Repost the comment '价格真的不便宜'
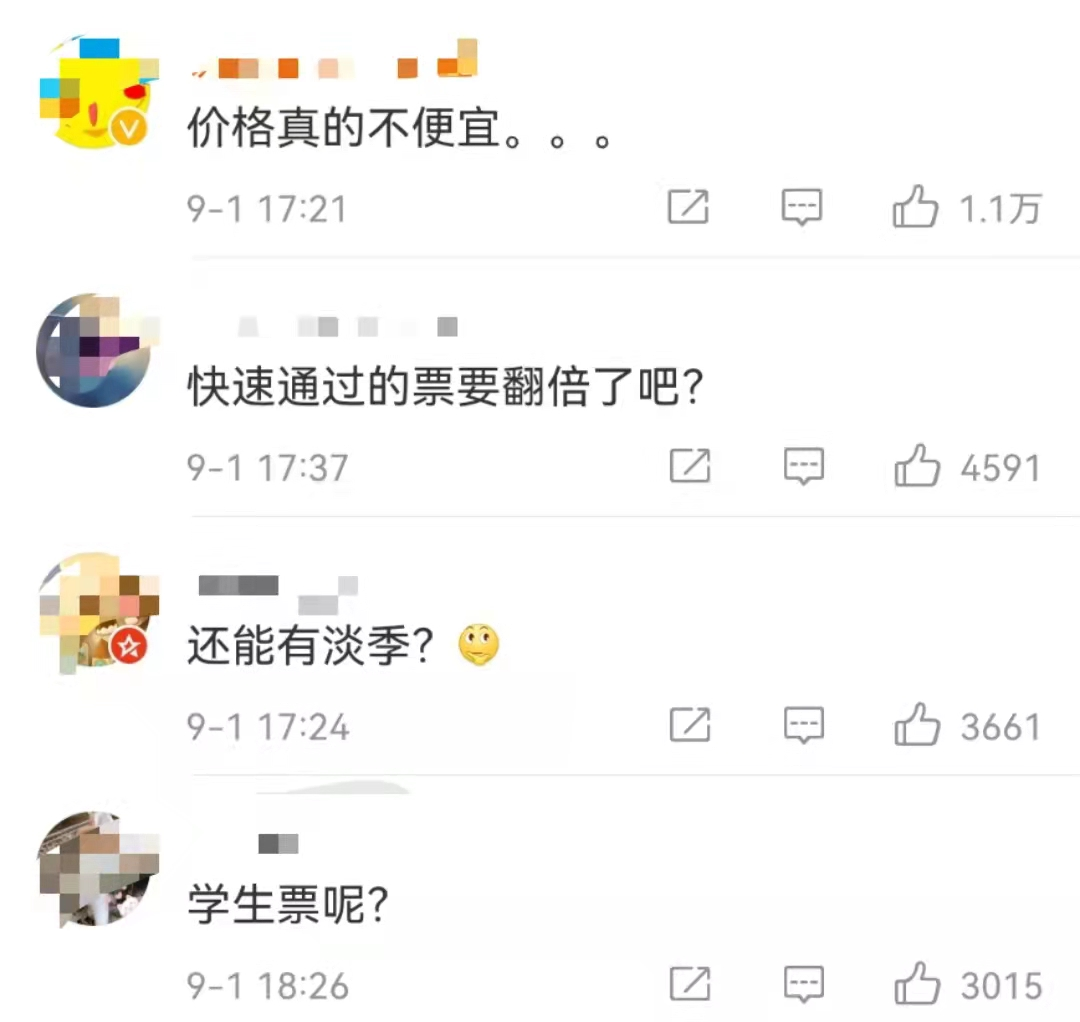Screen dimensions: 1080x1022 688,208
